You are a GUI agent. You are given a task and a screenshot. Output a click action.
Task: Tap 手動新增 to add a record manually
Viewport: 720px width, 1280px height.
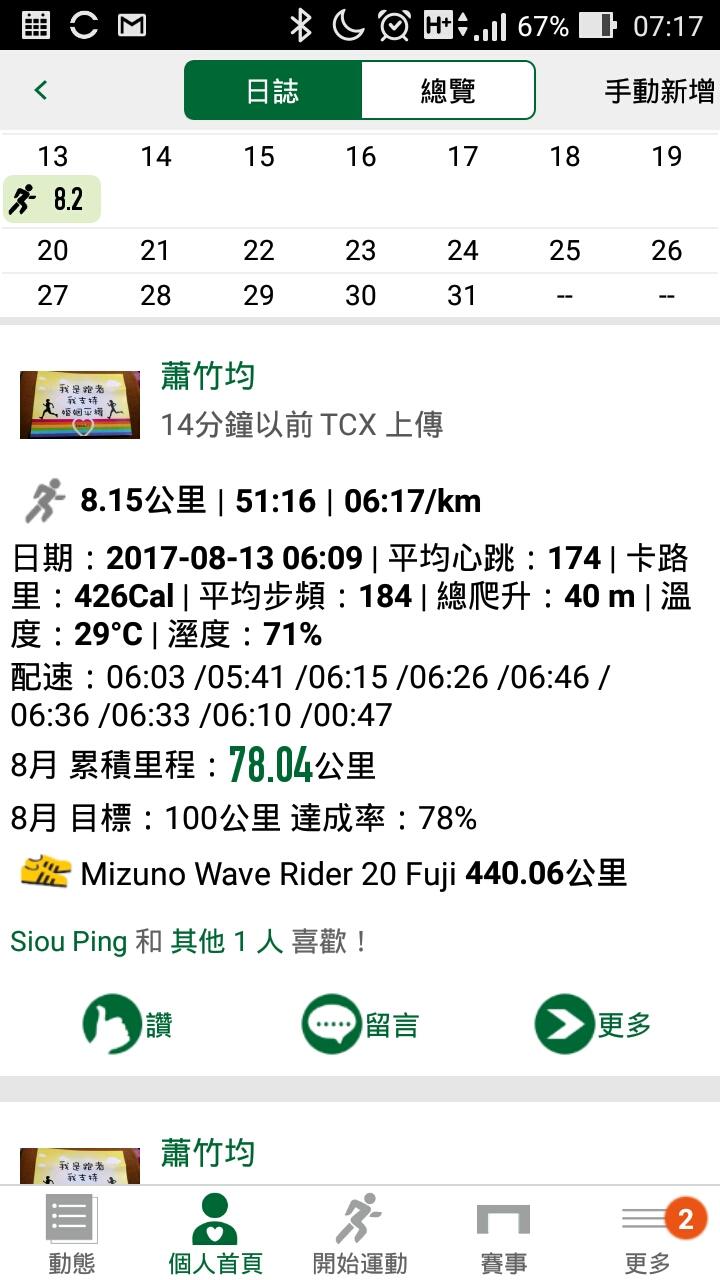pyautogui.click(x=659, y=91)
